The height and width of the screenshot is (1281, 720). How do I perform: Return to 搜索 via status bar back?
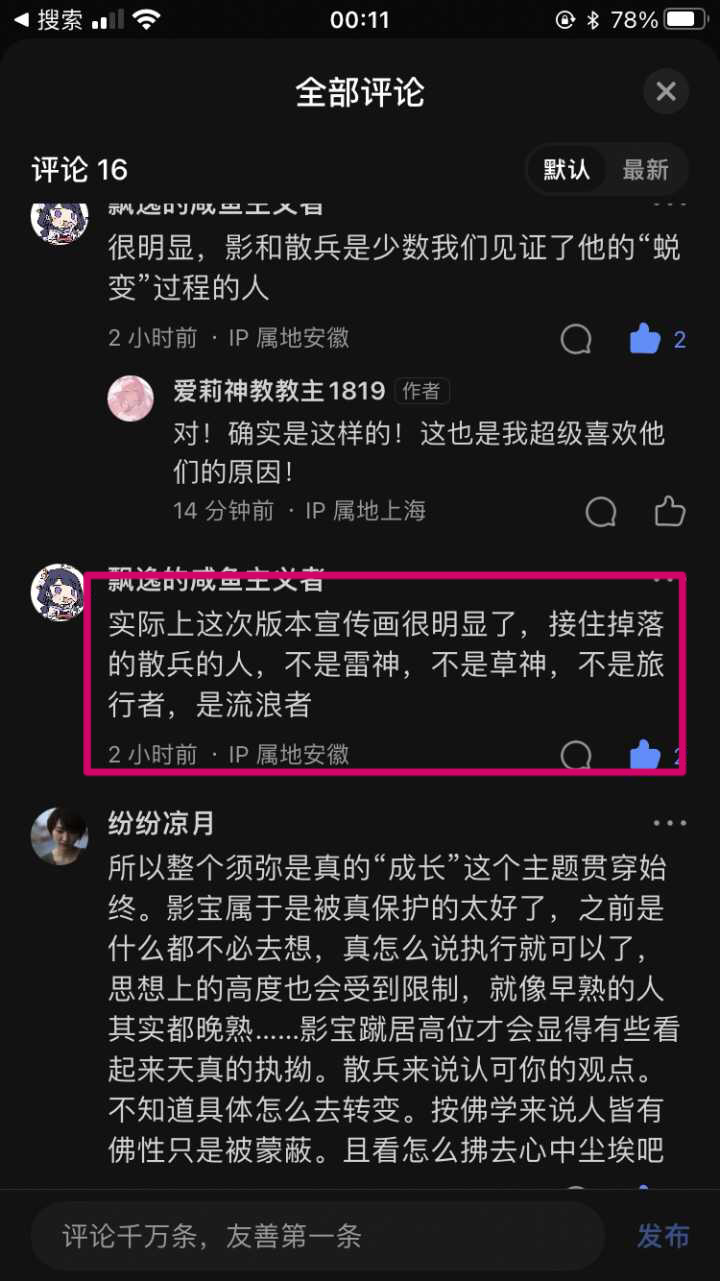(x=48, y=19)
